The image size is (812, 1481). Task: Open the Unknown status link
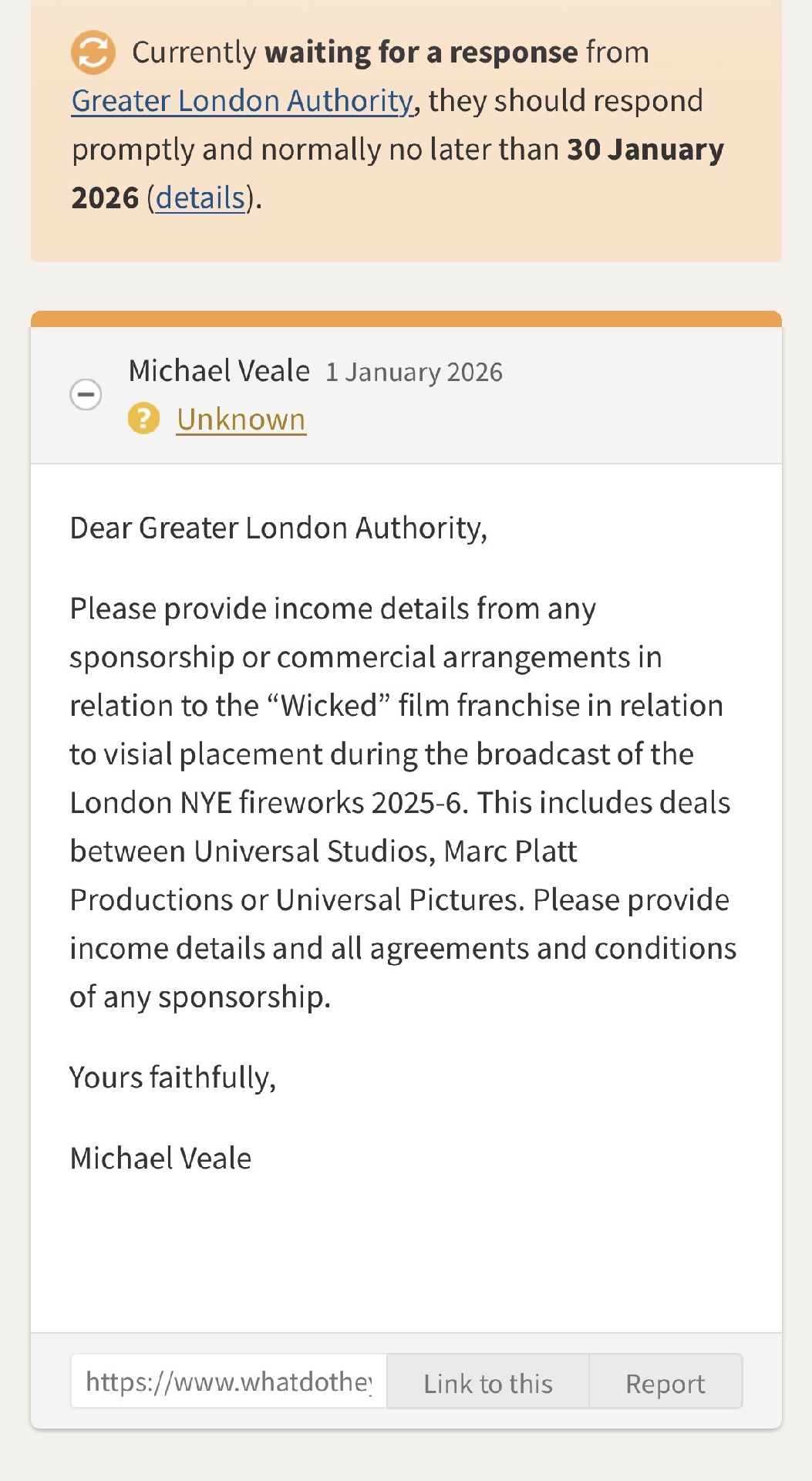coord(241,420)
